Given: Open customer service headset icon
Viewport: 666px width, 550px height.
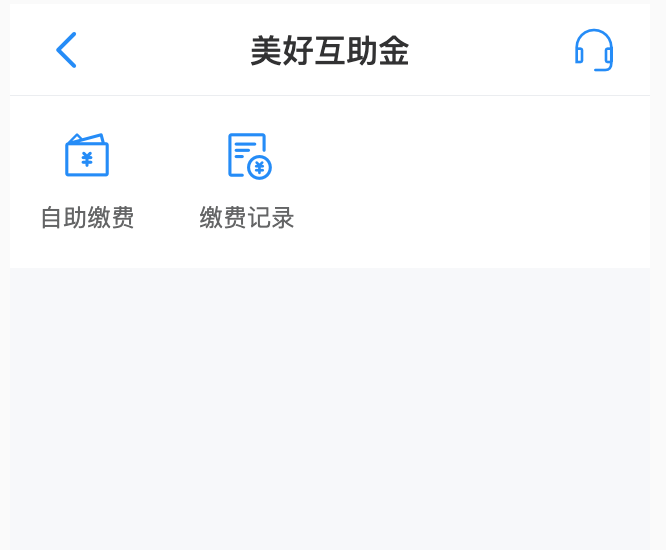Looking at the screenshot, I should (593, 50).
